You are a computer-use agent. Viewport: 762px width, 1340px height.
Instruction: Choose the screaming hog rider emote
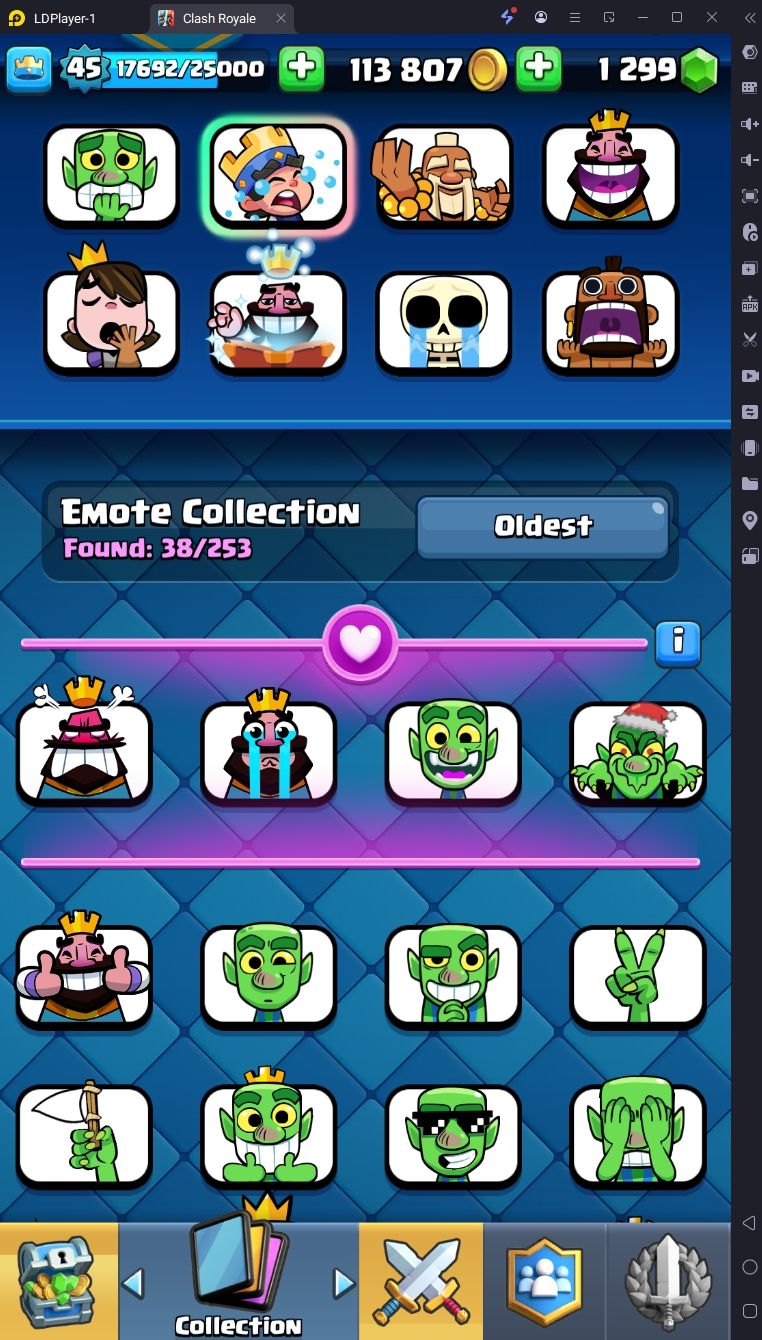pyautogui.click(x=610, y=319)
